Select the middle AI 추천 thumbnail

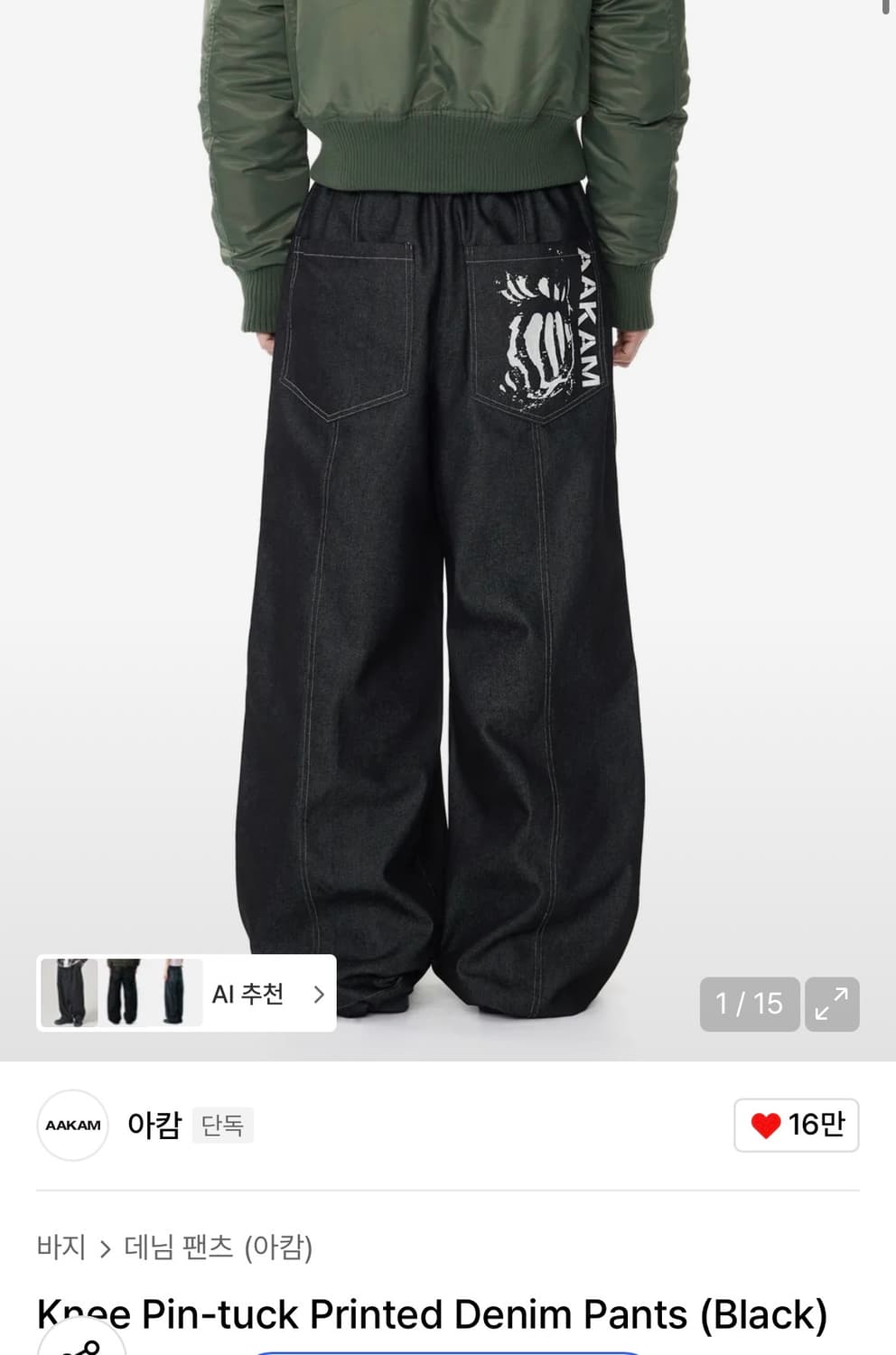click(x=123, y=994)
